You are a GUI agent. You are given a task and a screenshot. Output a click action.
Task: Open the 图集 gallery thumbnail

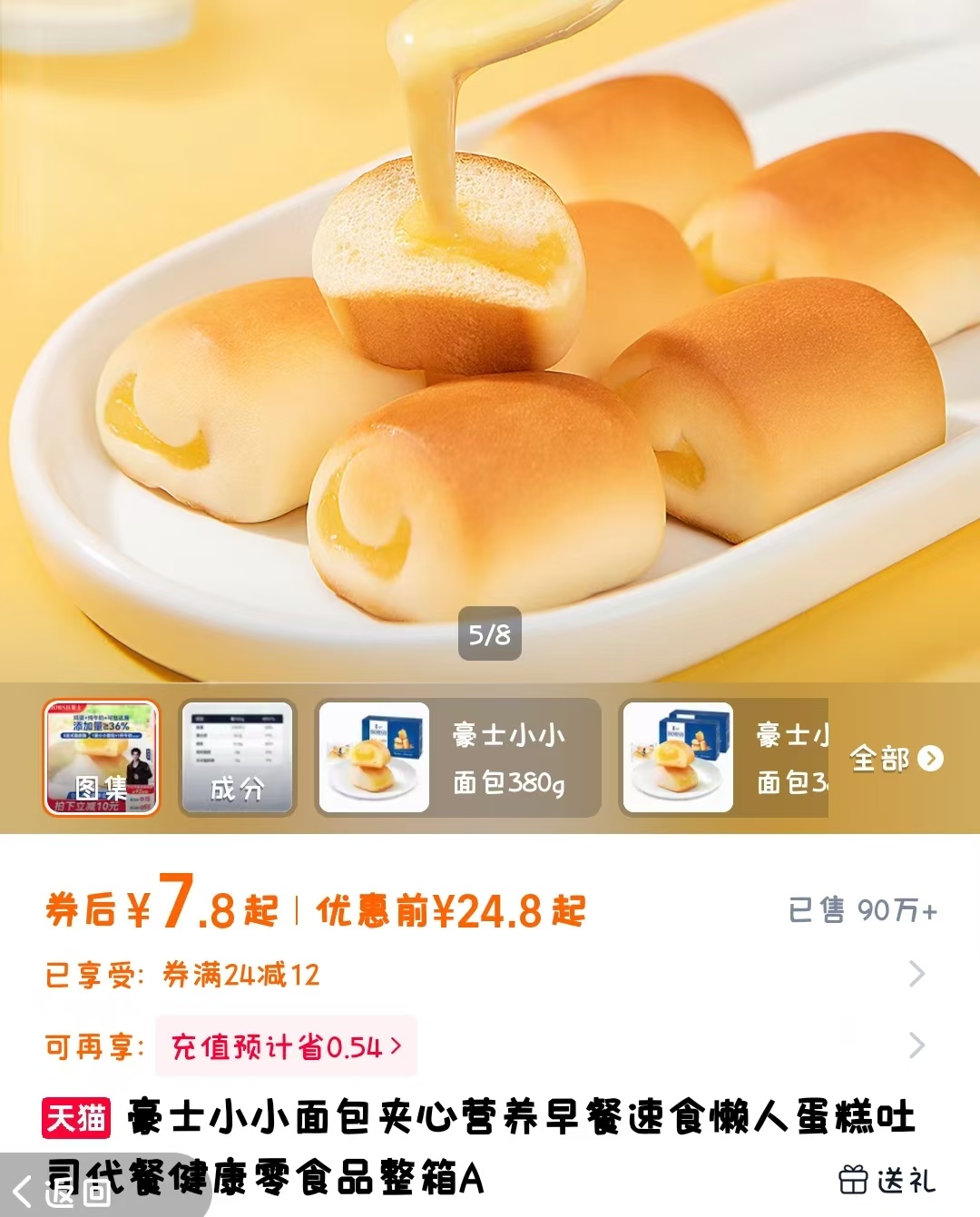tap(102, 758)
